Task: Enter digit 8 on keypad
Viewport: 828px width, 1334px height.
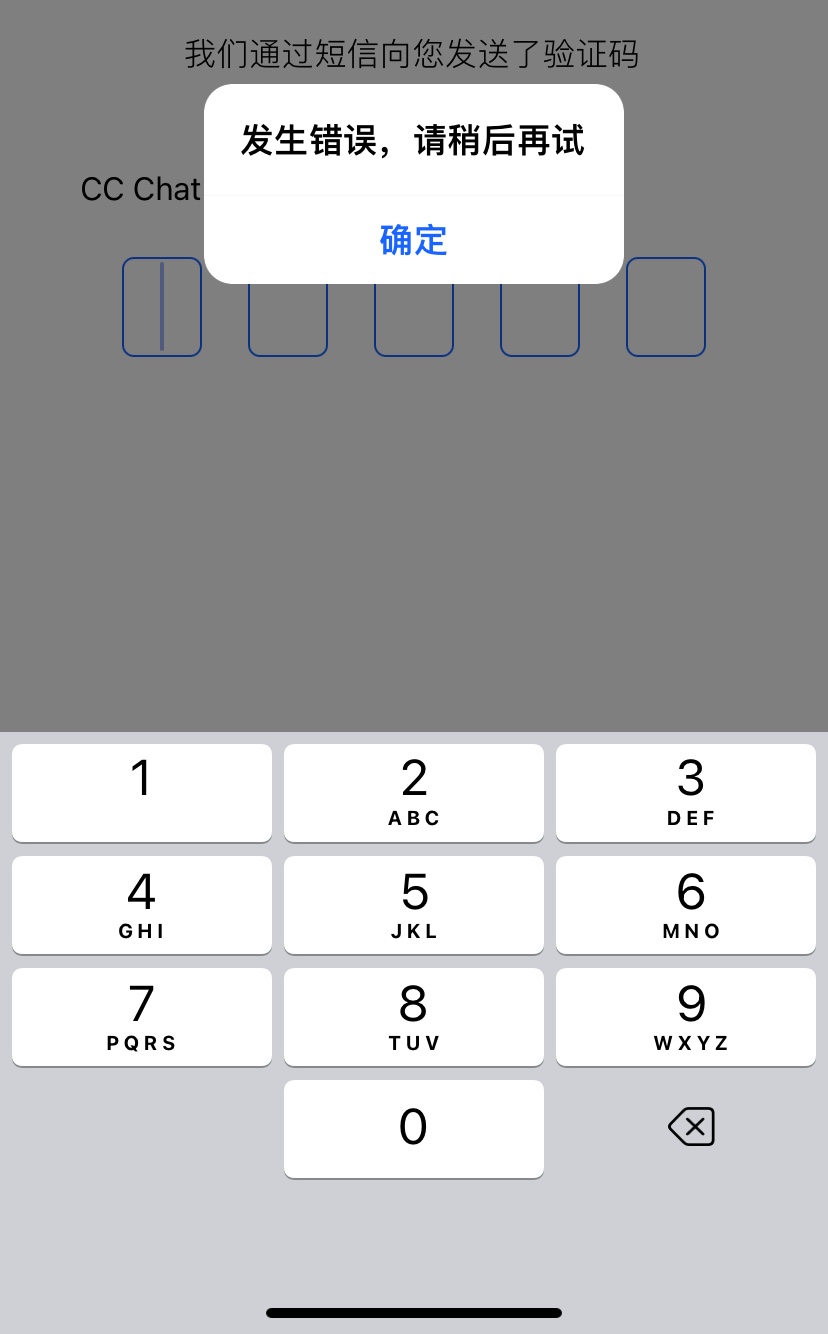Action: (414, 1016)
